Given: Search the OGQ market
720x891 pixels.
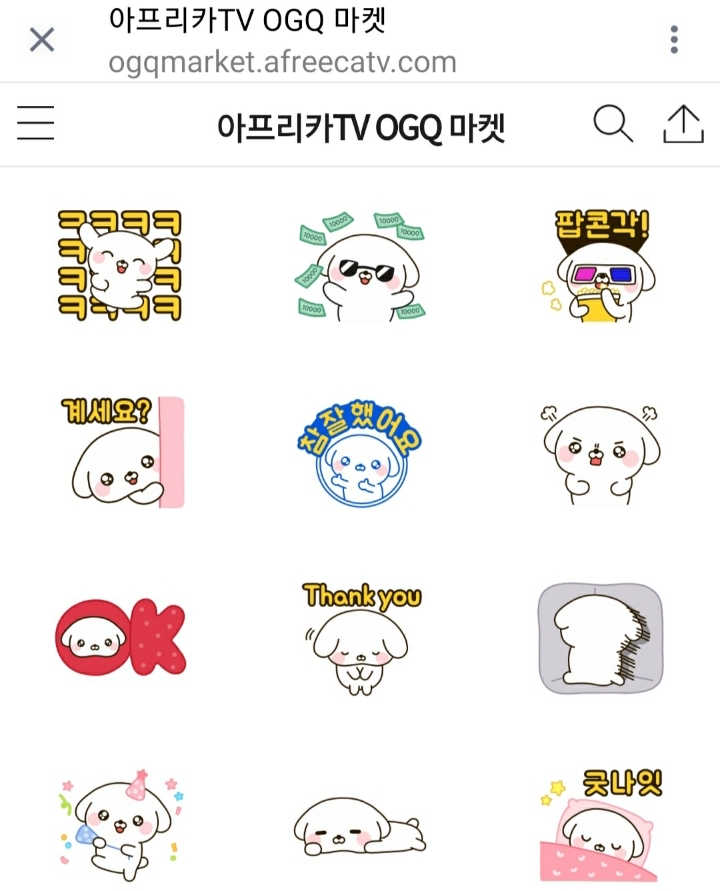Looking at the screenshot, I should click(x=612, y=124).
